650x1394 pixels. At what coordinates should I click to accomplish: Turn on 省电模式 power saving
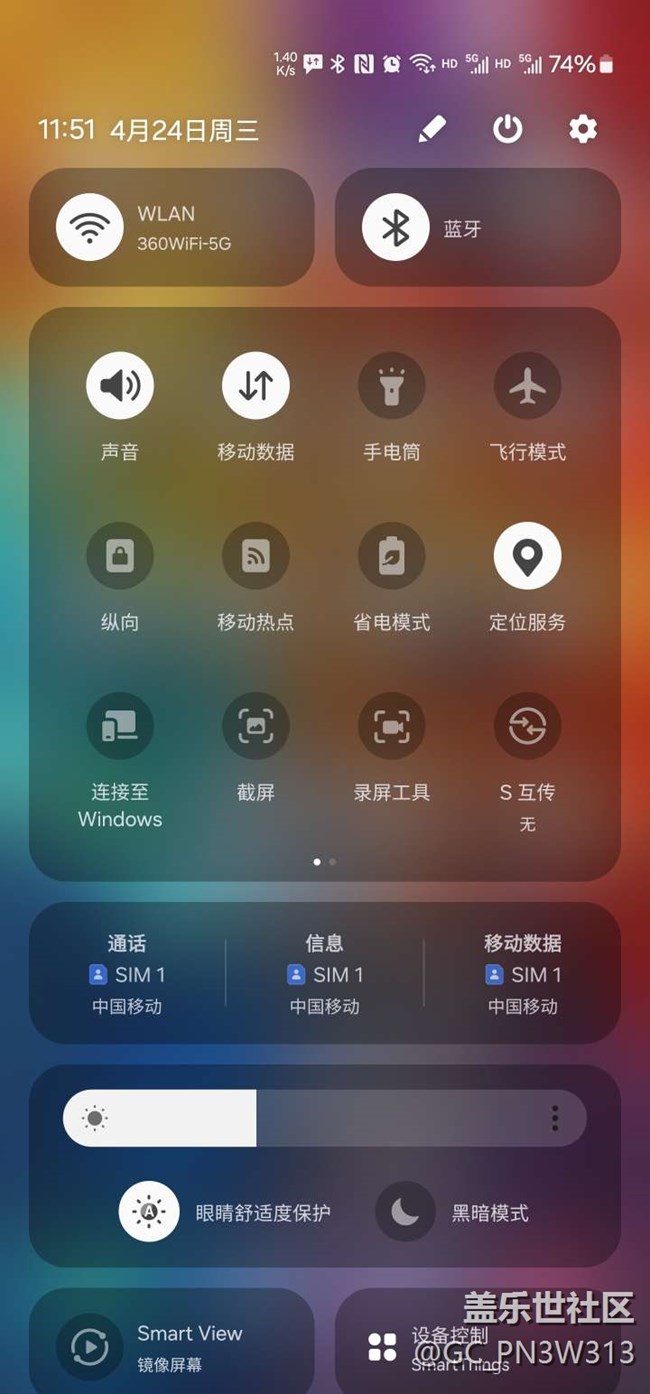click(x=392, y=555)
